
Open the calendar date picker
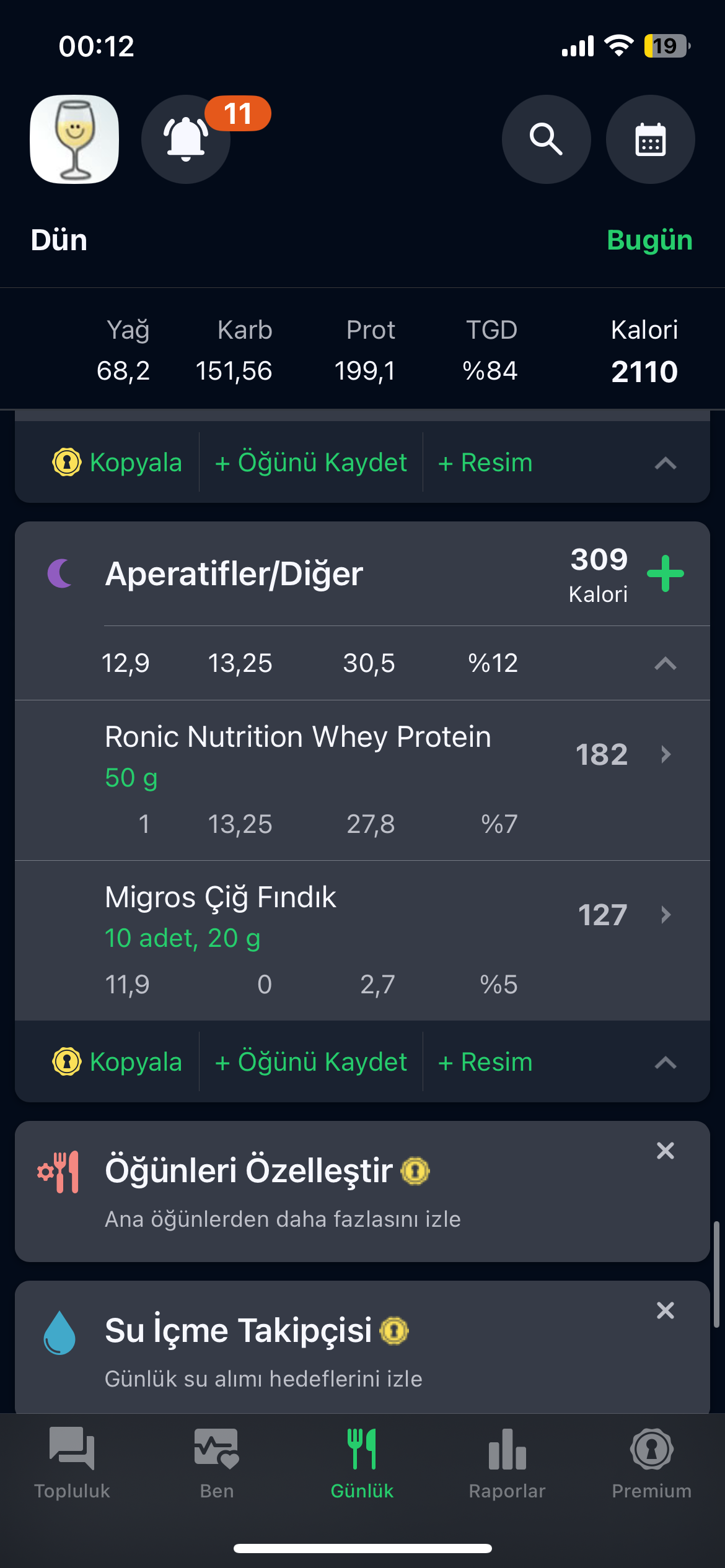point(650,139)
